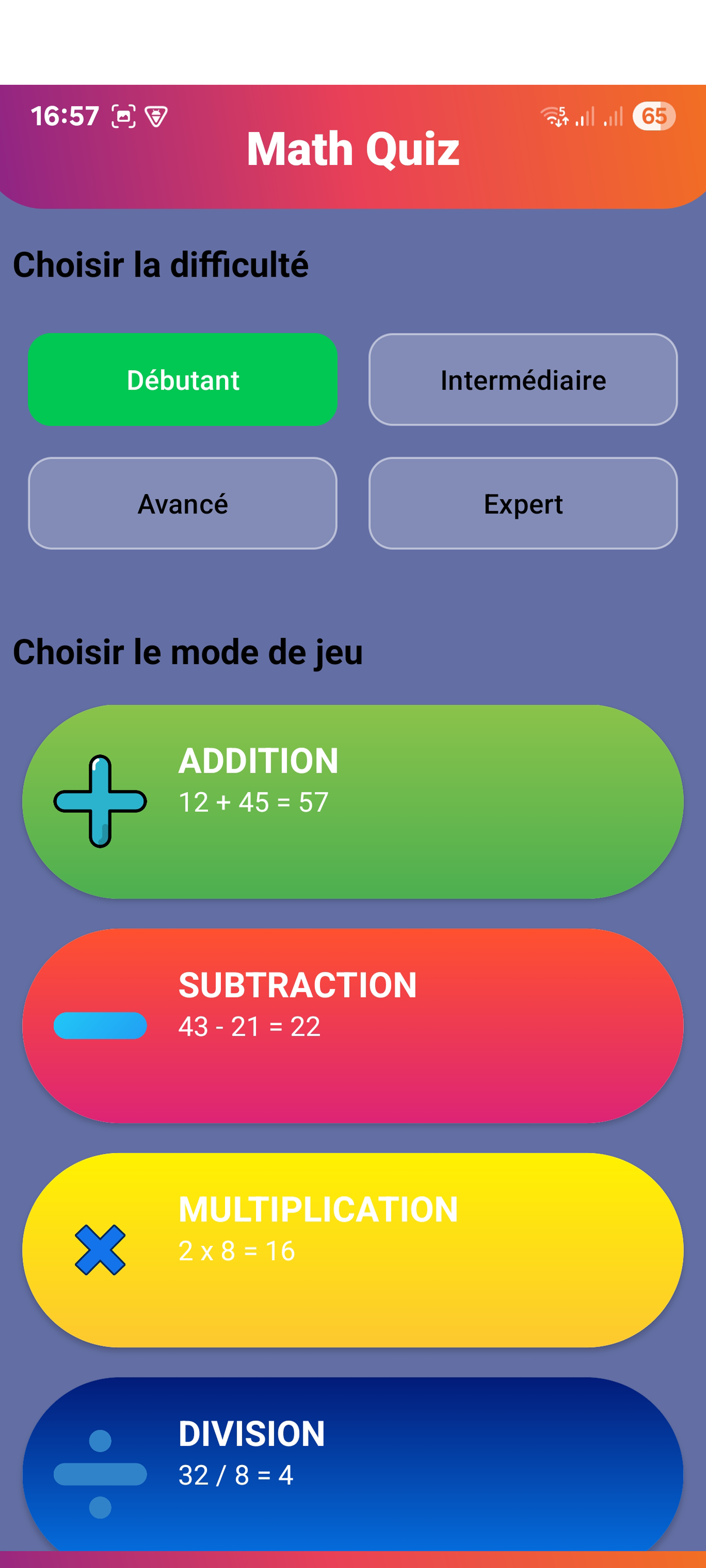Viewport: 706px width, 1568px height.
Task: Click the minus icon on the Subtraction card
Action: [100, 1026]
